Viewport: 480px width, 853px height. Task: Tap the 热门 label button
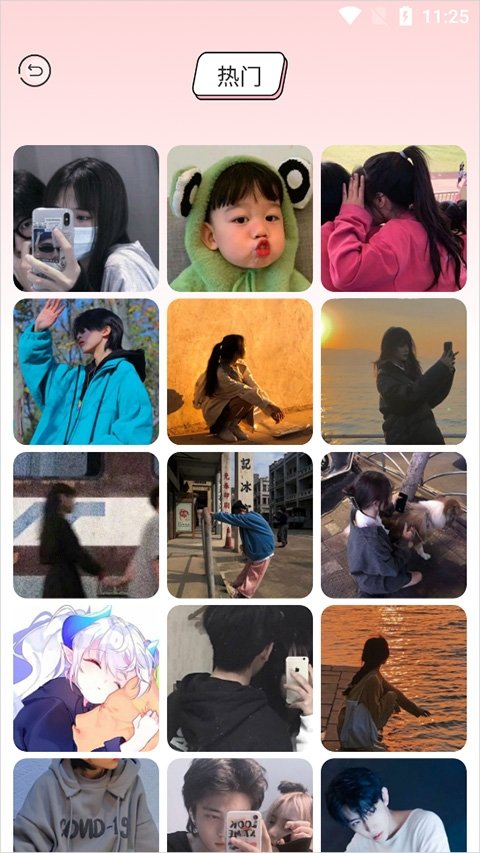(x=240, y=76)
